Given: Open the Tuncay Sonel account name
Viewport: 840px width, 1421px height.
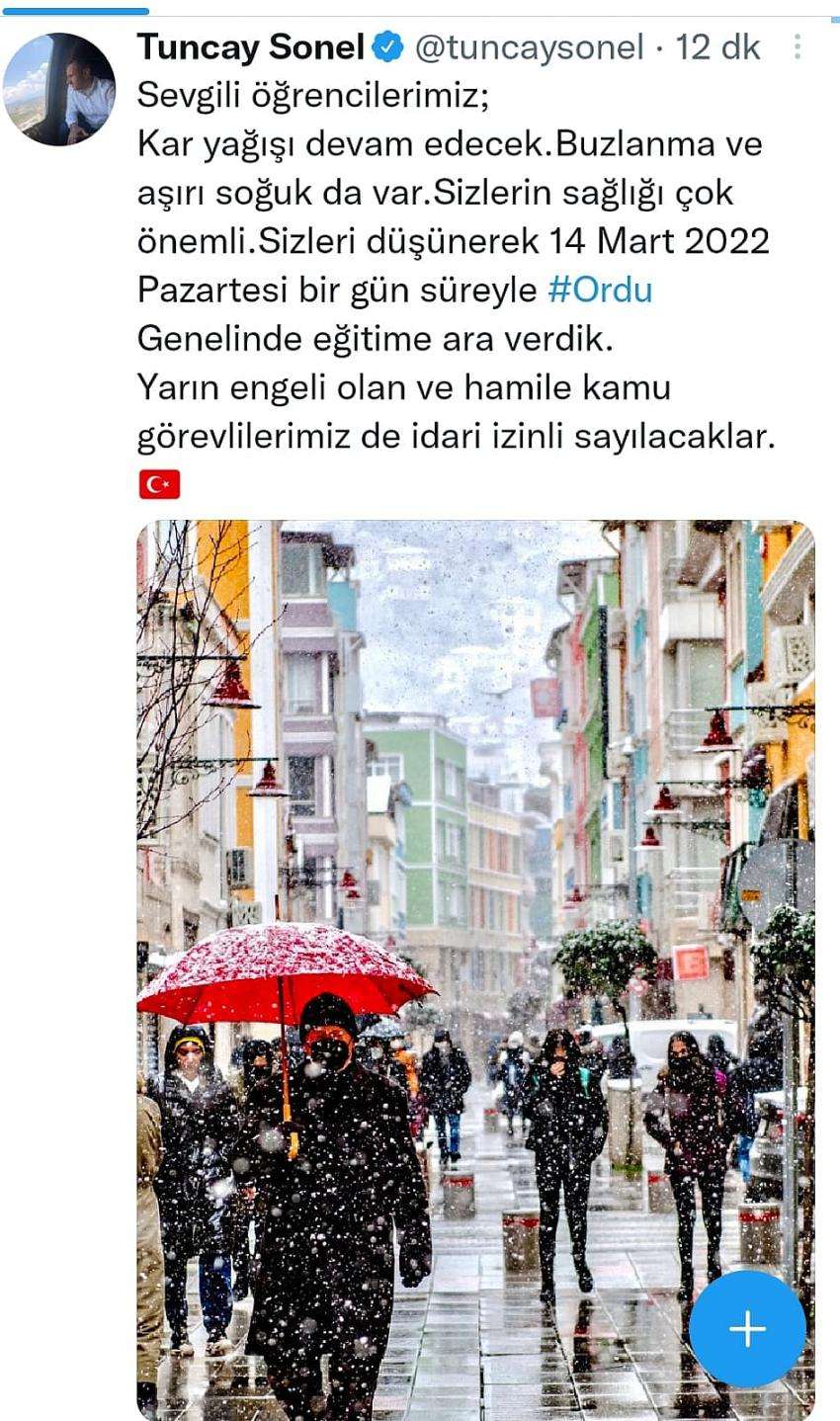Looking at the screenshot, I should 251,46.
